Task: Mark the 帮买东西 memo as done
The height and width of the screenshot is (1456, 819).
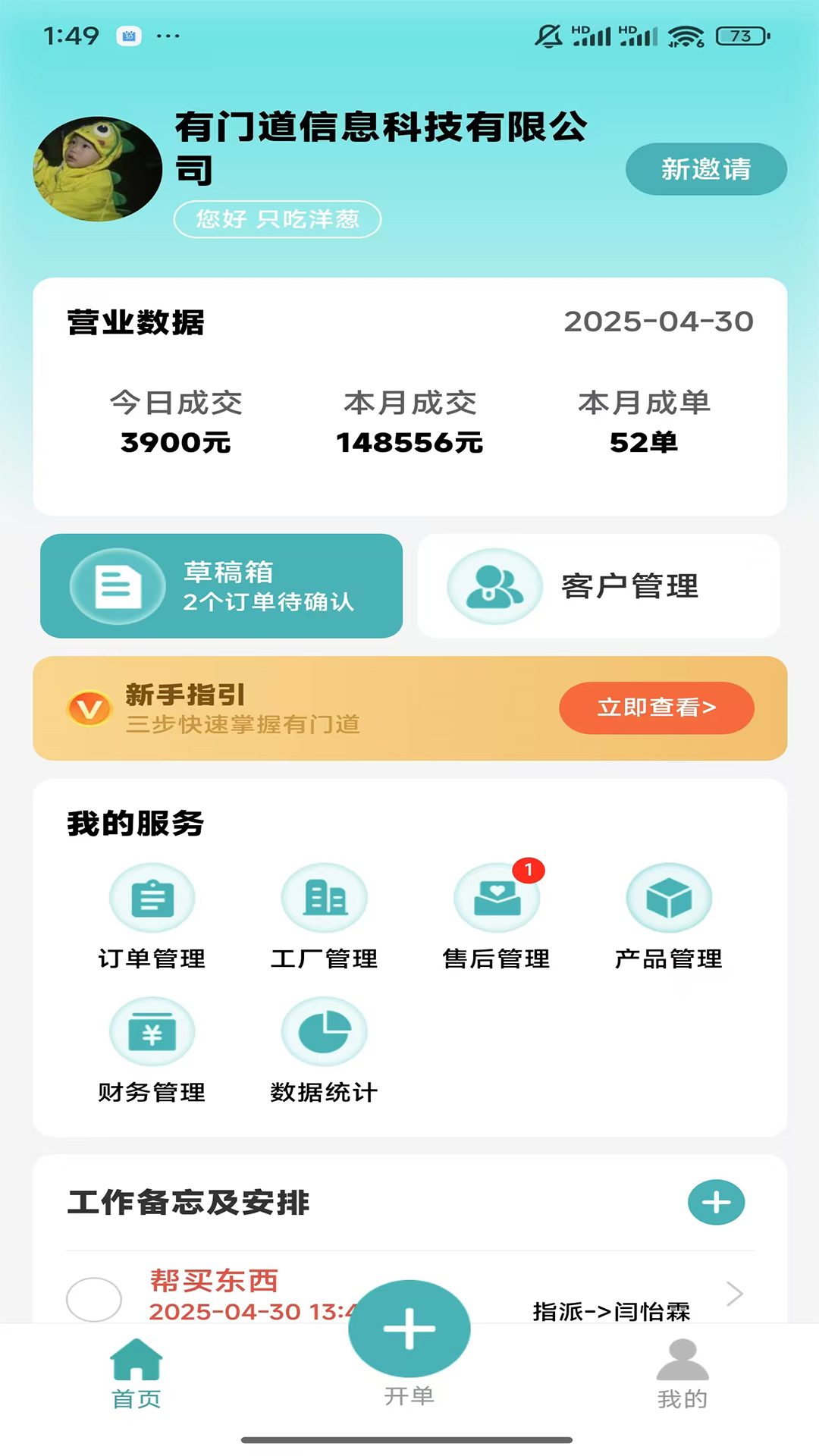Action: coord(94,1298)
